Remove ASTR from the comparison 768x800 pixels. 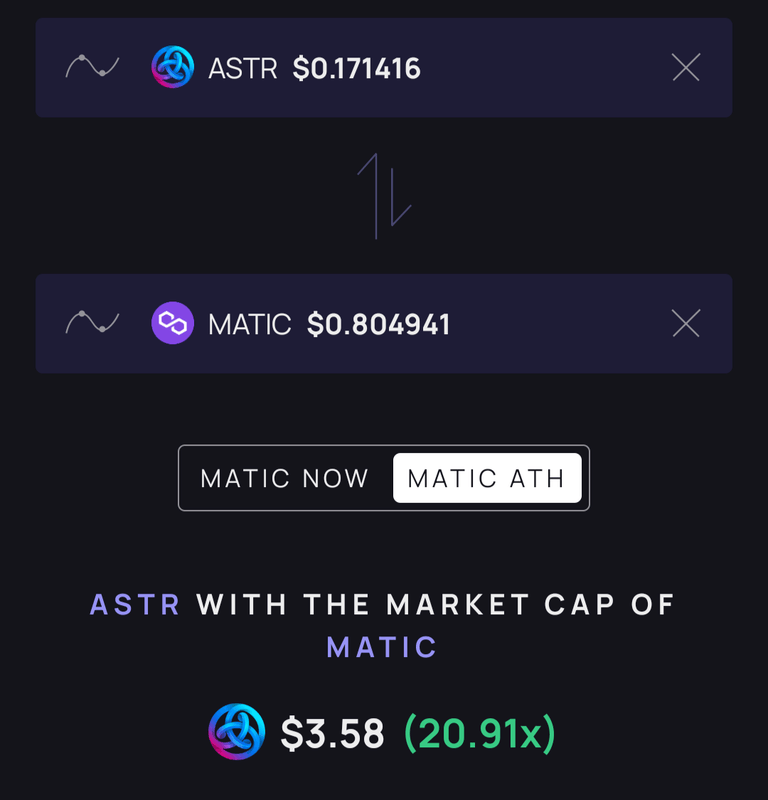[685, 68]
